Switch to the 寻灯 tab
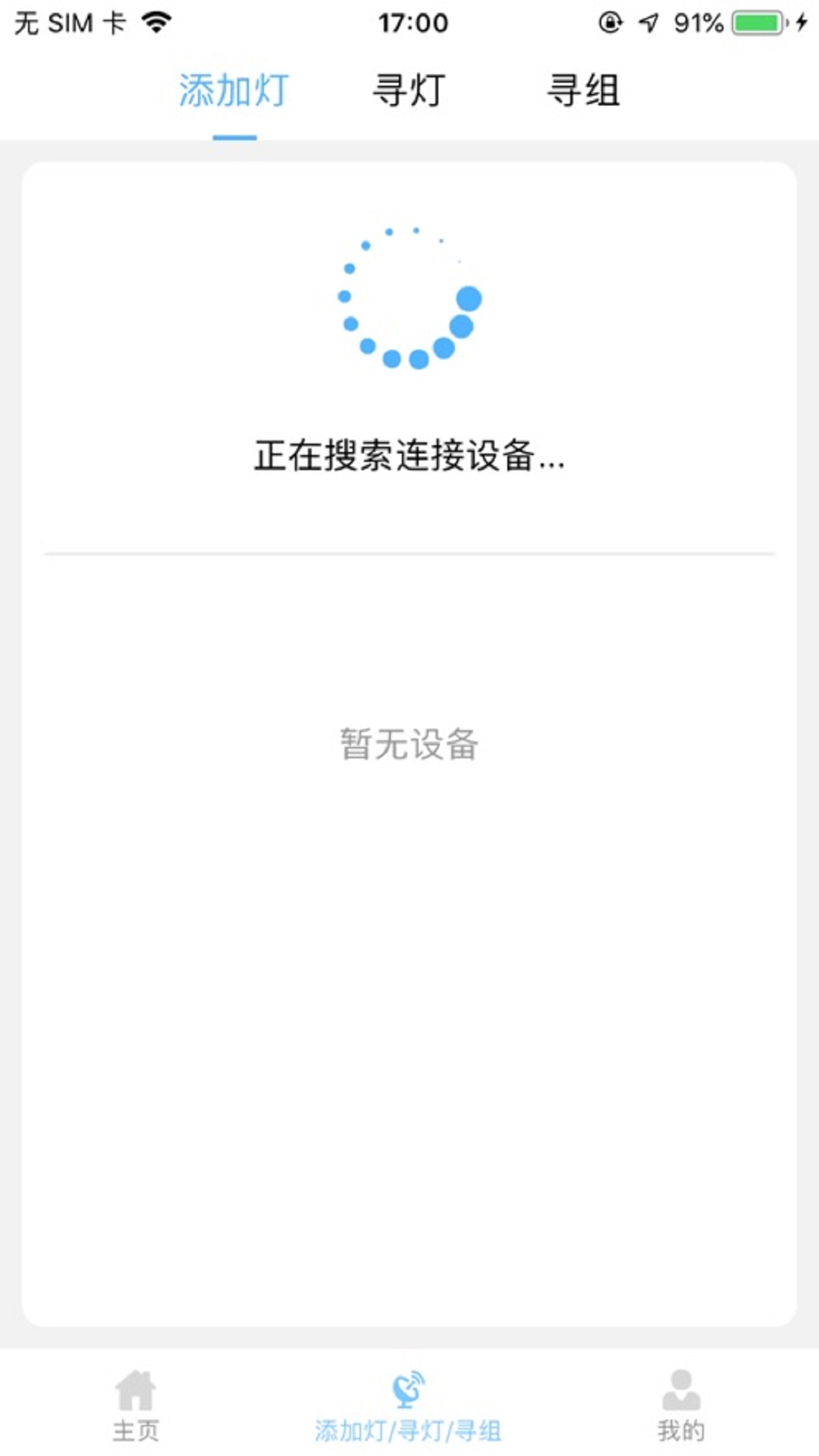The height and width of the screenshot is (1456, 819). tap(409, 91)
